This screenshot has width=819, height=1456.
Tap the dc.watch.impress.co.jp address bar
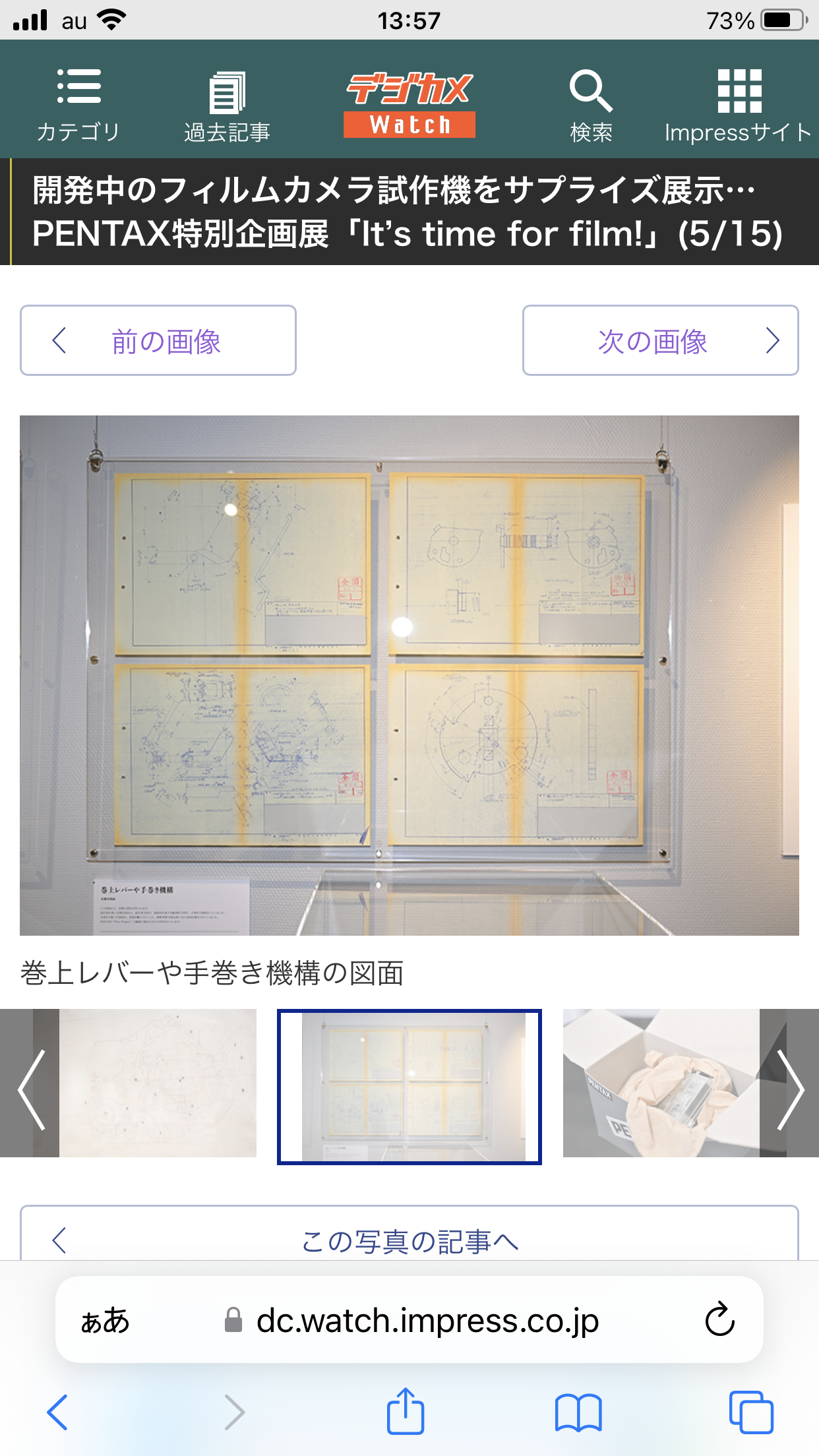coord(411,1320)
